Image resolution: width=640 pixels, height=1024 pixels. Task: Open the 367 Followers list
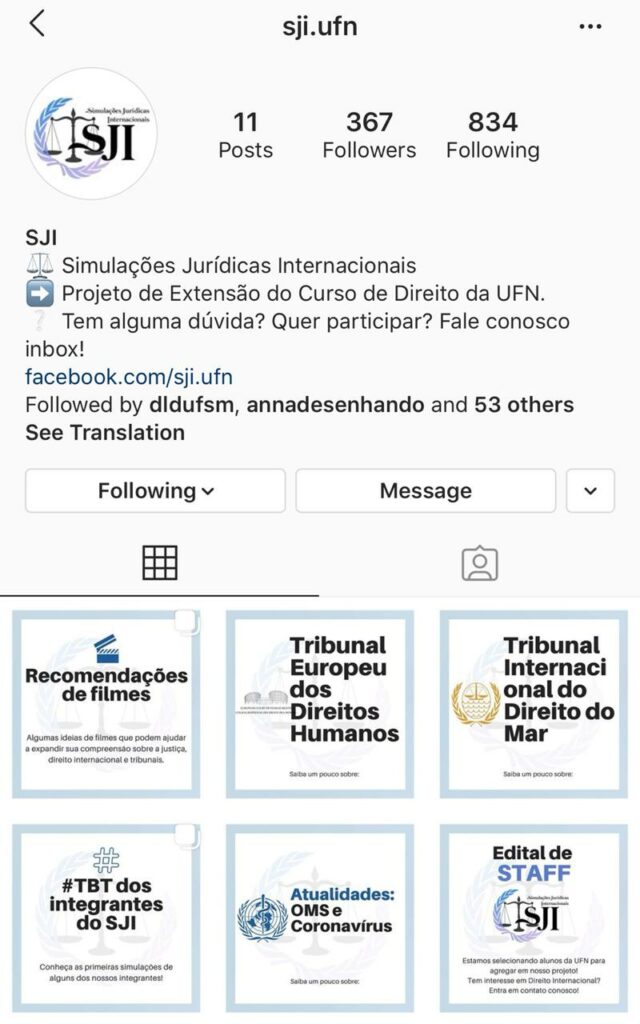click(369, 135)
